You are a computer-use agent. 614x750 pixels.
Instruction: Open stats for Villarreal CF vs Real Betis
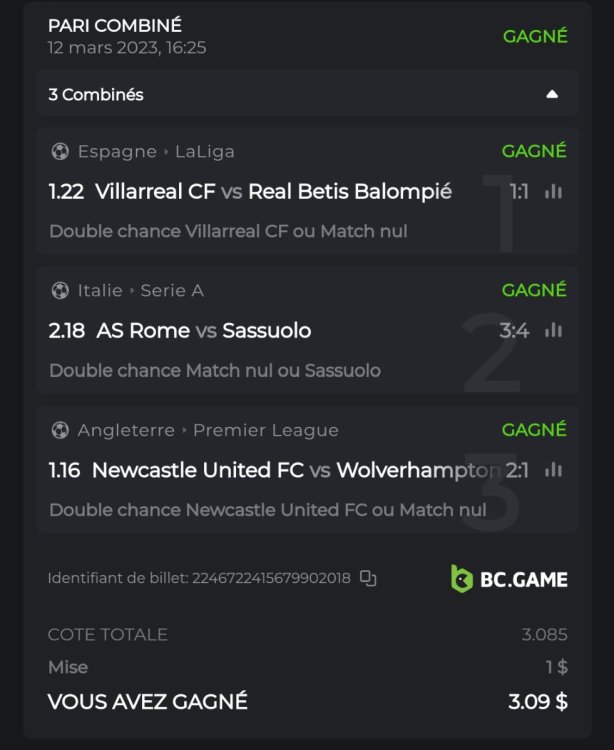pos(553,191)
